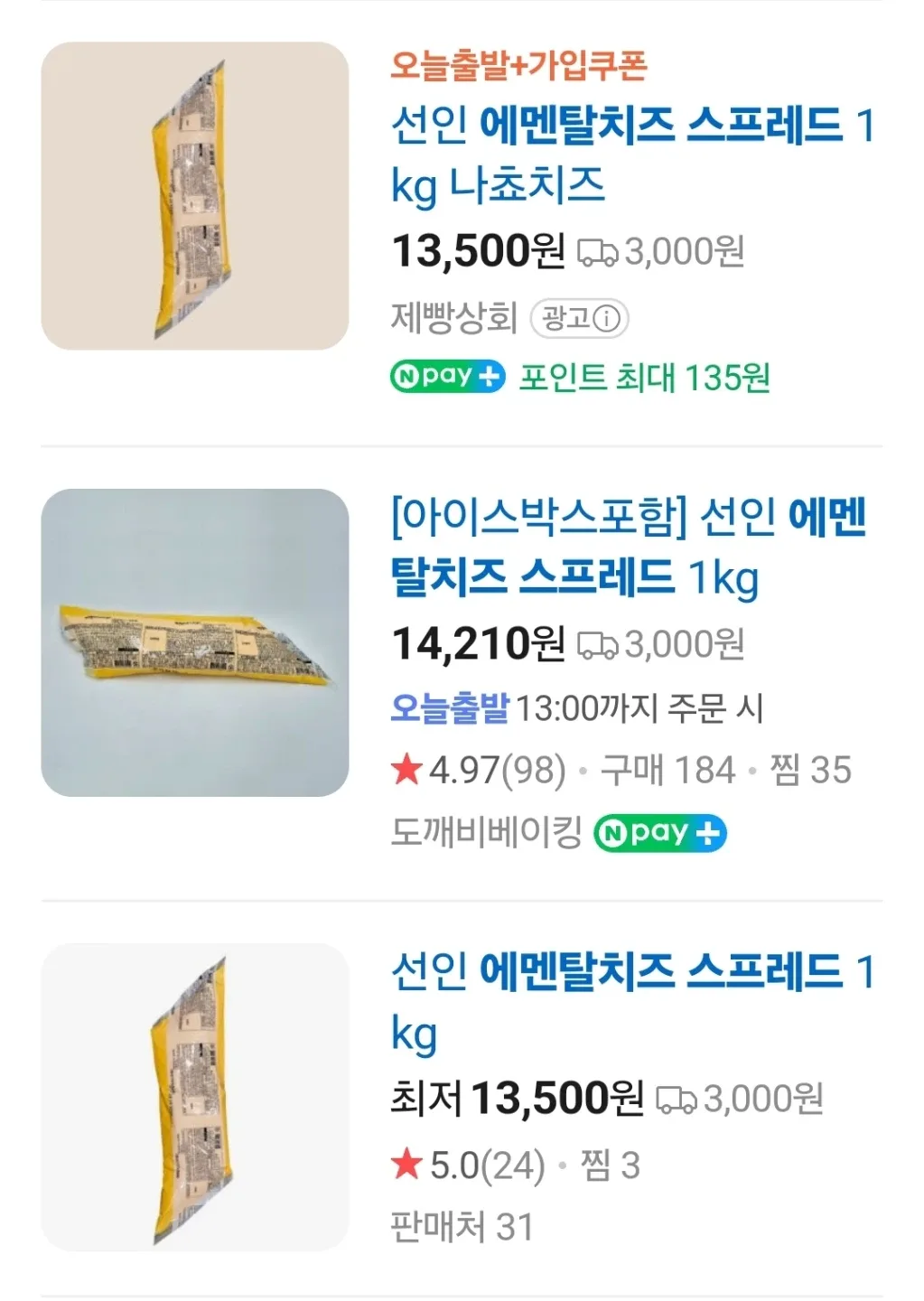
Task: View the 판매처 31 seller comparison
Action: [x=462, y=1227]
